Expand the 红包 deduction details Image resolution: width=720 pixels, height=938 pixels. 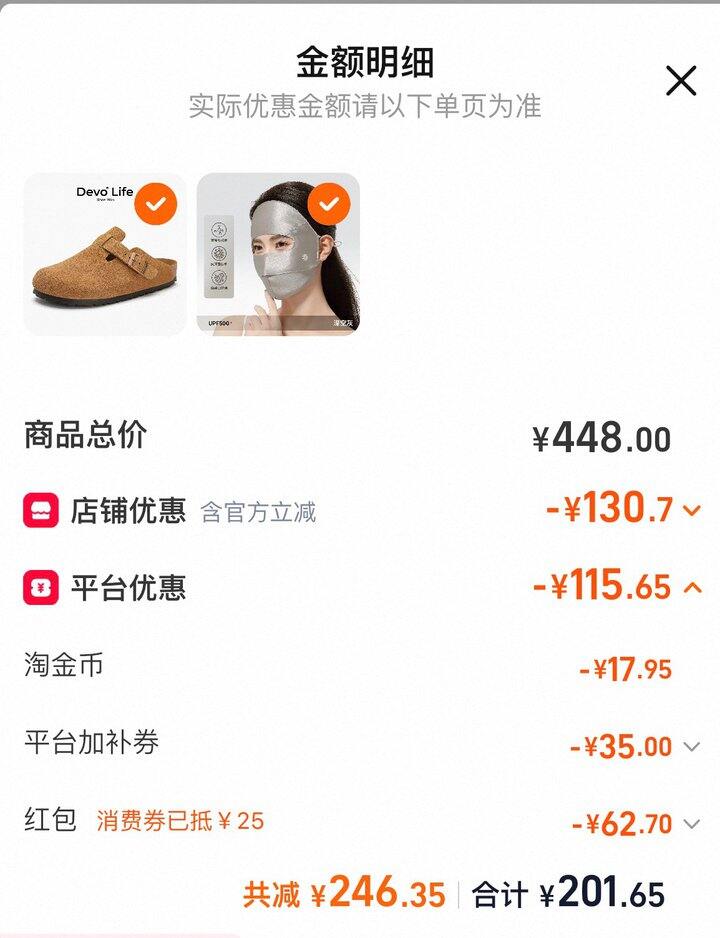tap(691, 824)
